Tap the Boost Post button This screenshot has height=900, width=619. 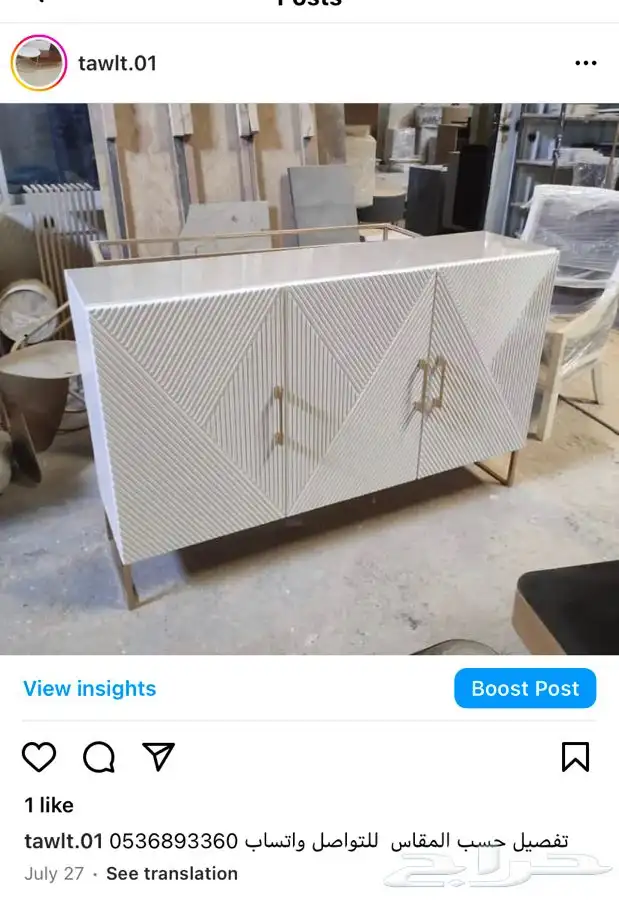[x=525, y=688]
